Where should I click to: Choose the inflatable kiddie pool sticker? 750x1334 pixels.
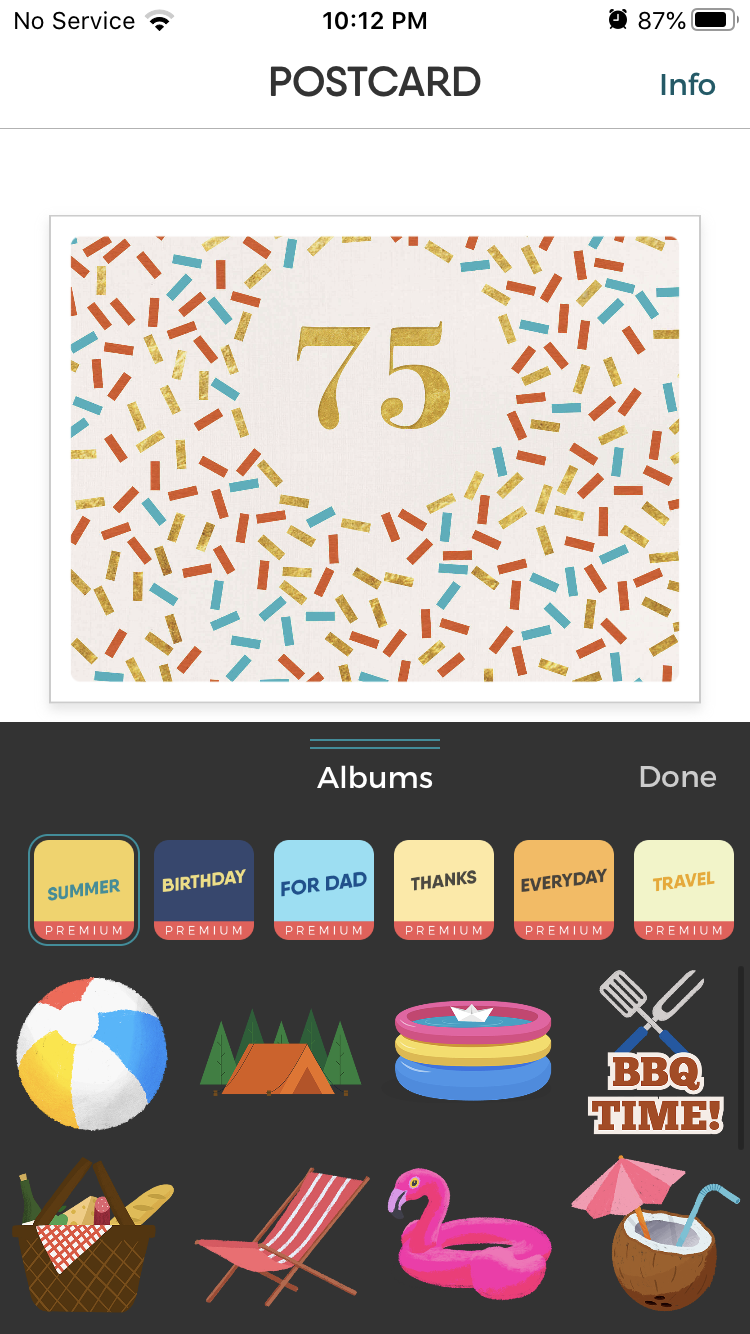470,1052
